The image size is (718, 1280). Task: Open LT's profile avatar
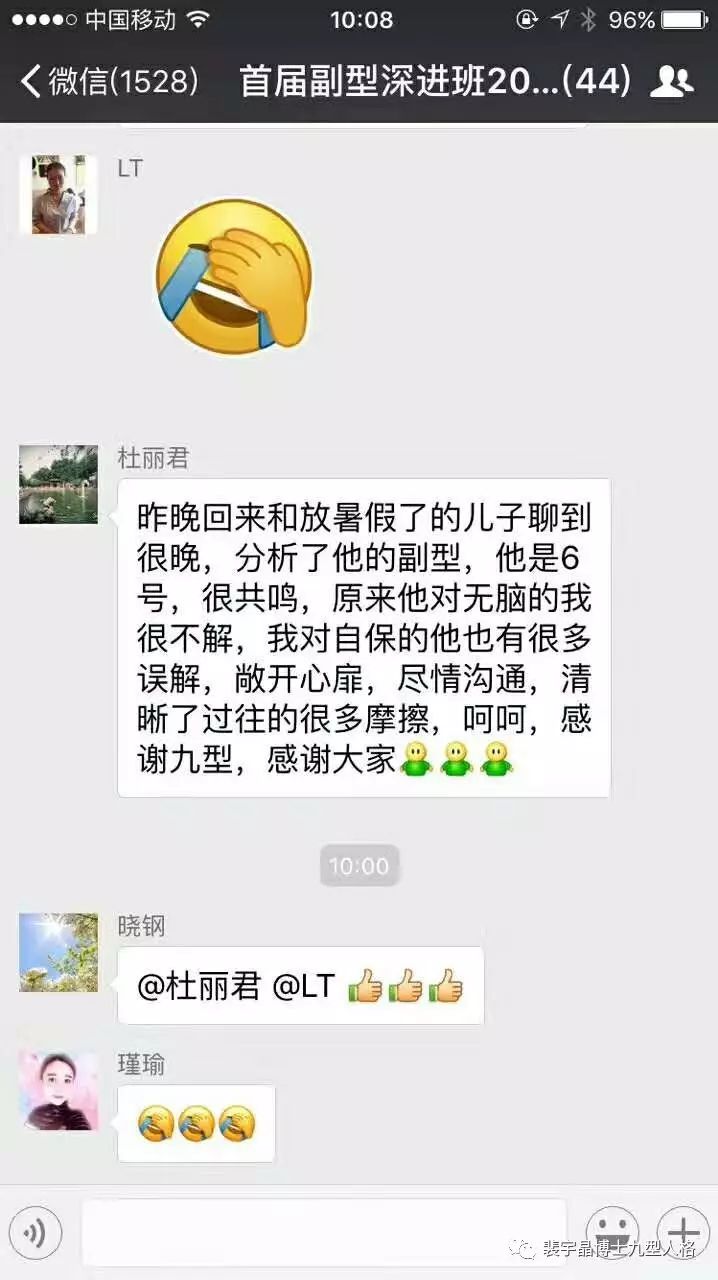click(x=58, y=194)
